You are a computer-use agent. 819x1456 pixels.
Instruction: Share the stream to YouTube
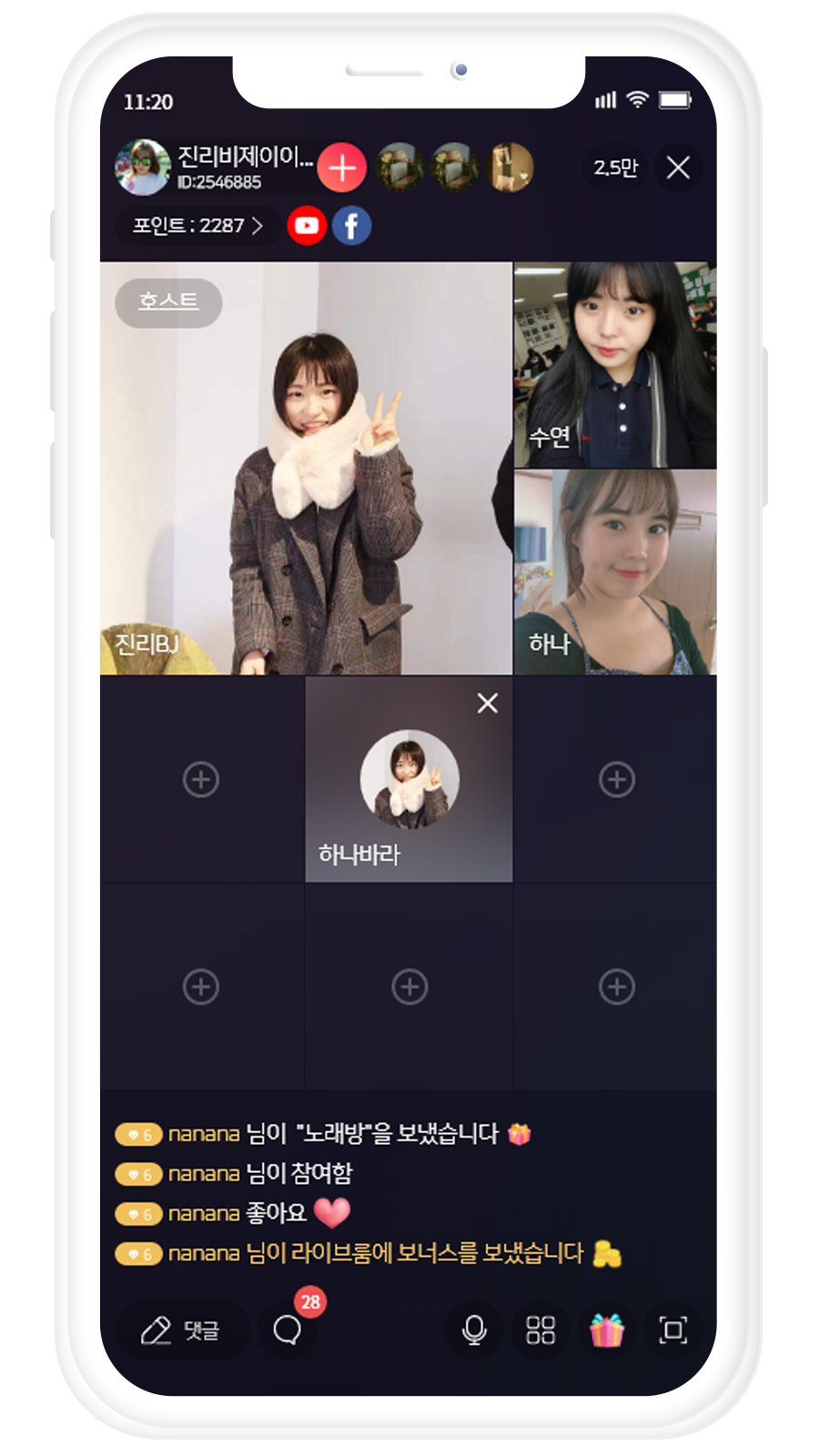coord(307,226)
